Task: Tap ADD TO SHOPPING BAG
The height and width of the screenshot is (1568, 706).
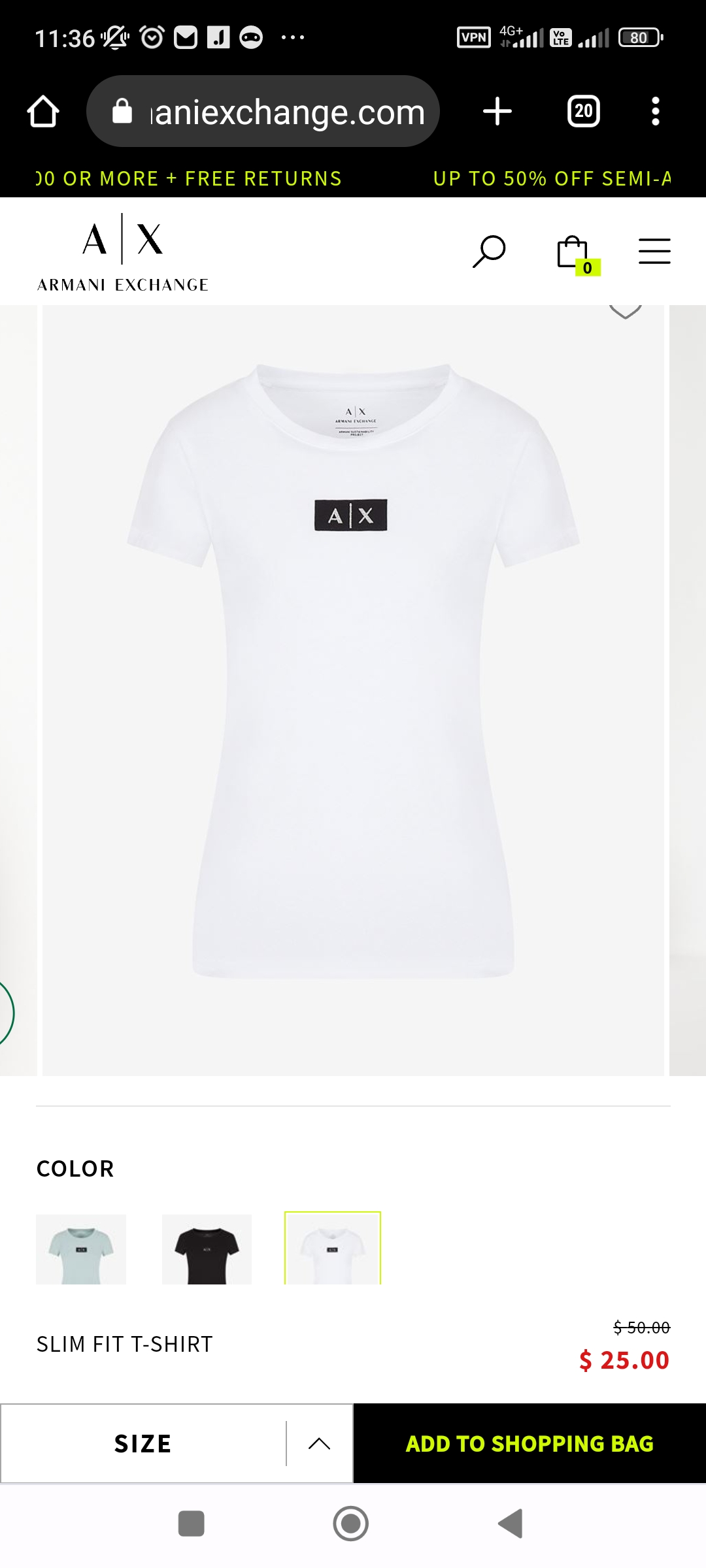Action: pyautogui.click(x=529, y=1443)
